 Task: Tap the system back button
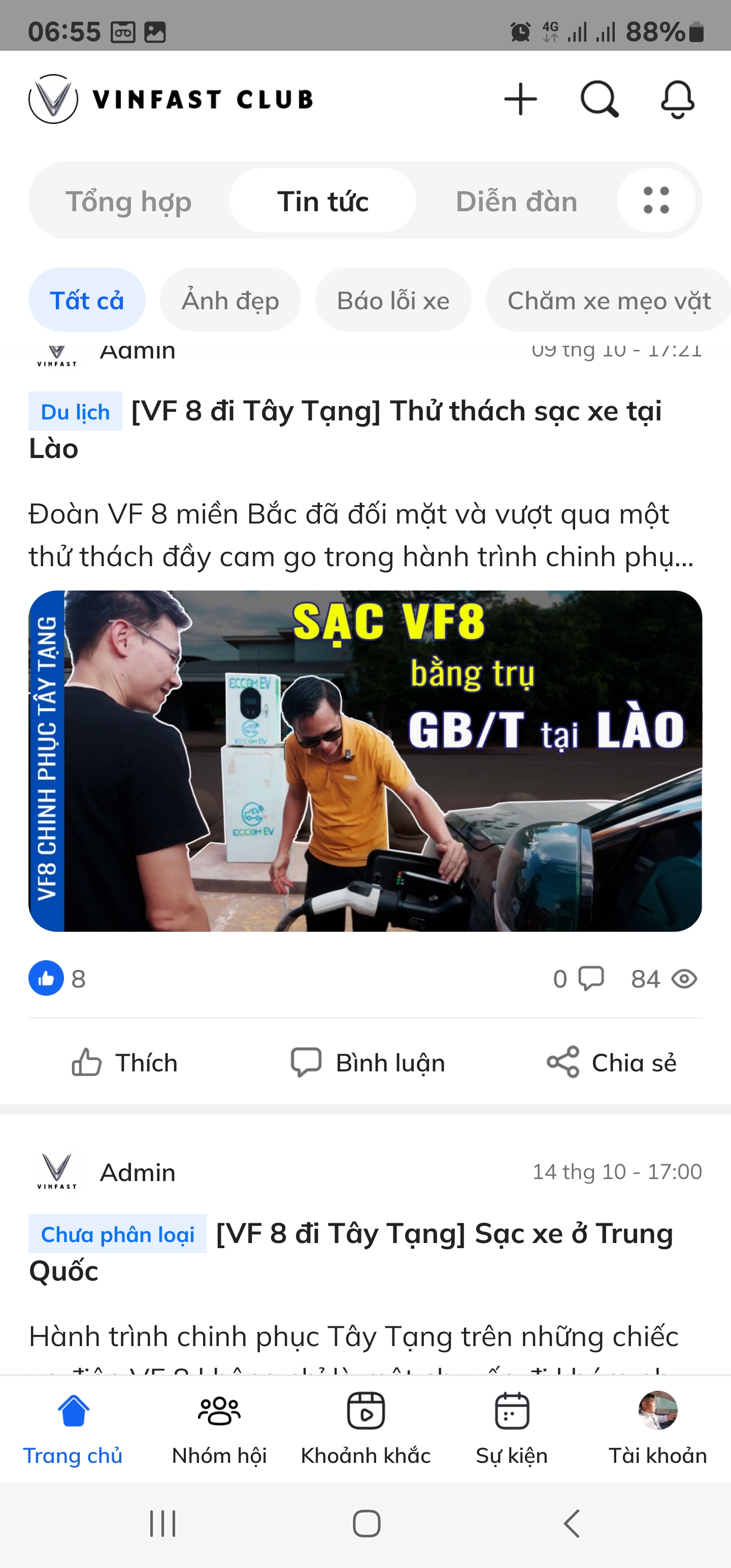point(571,1523)
